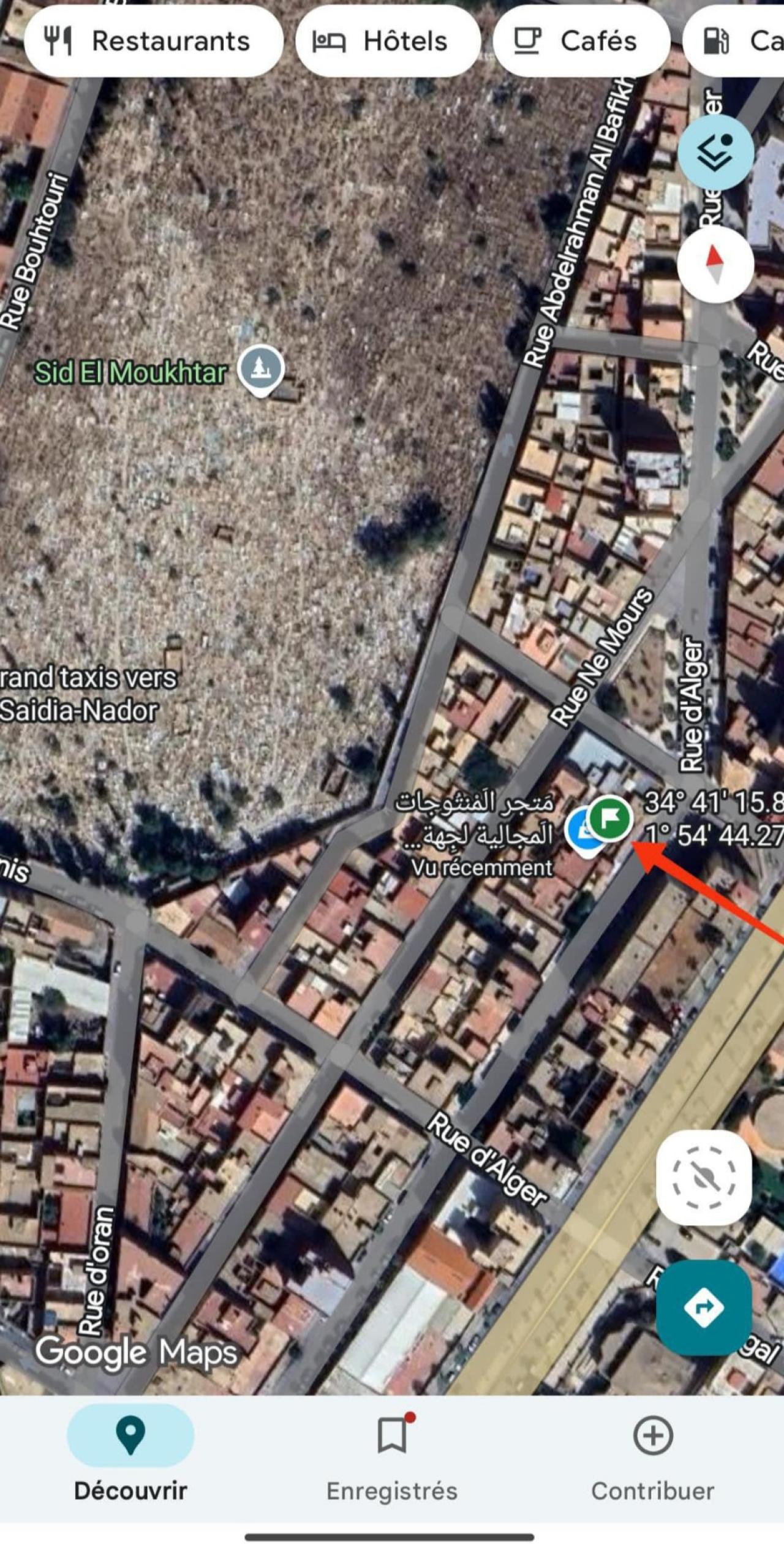The image size is (784, 1555).
Task: Center the map on my location
Action: [703, 1178]
